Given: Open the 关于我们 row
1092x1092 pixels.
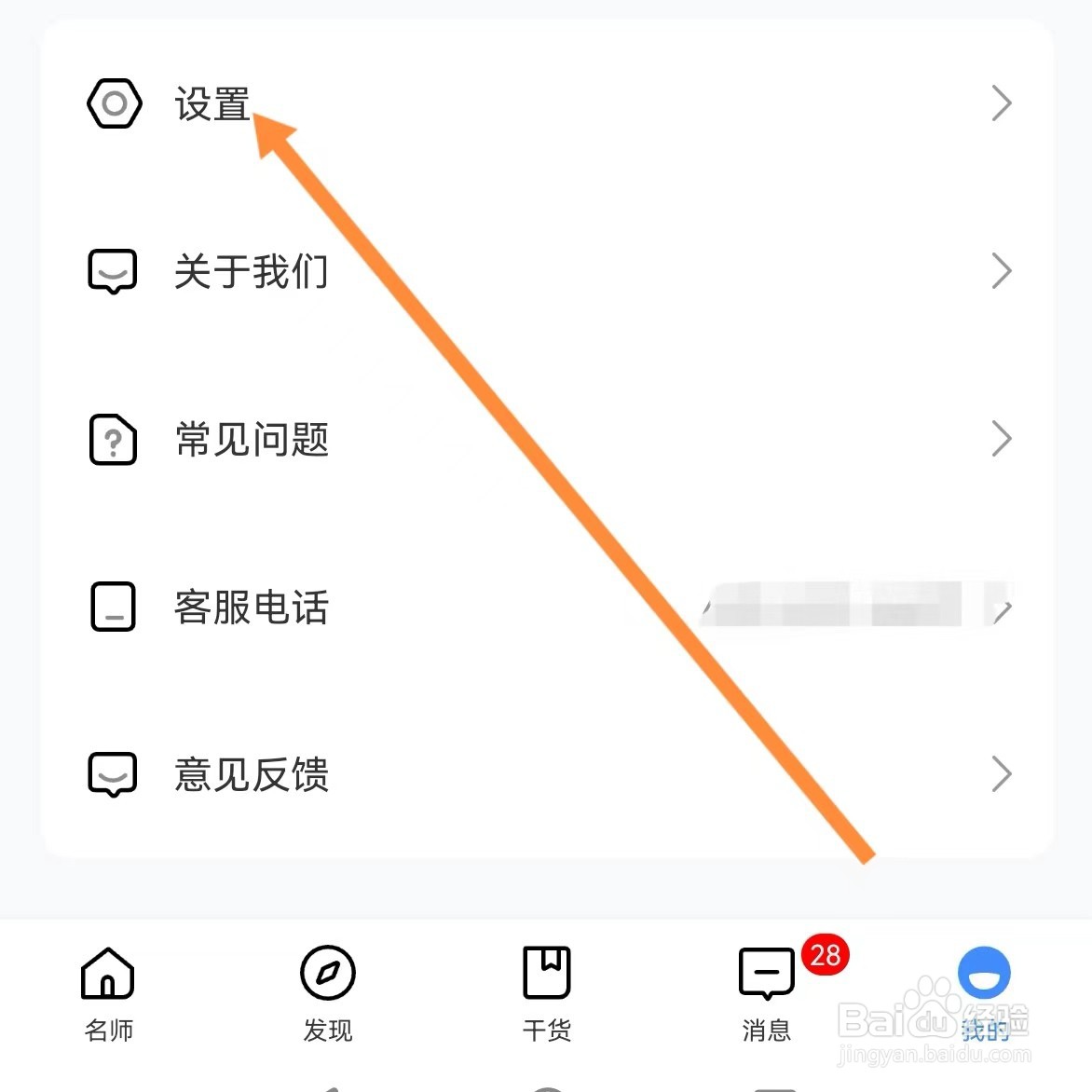Looking at the screenshot, I should point(547,271).
